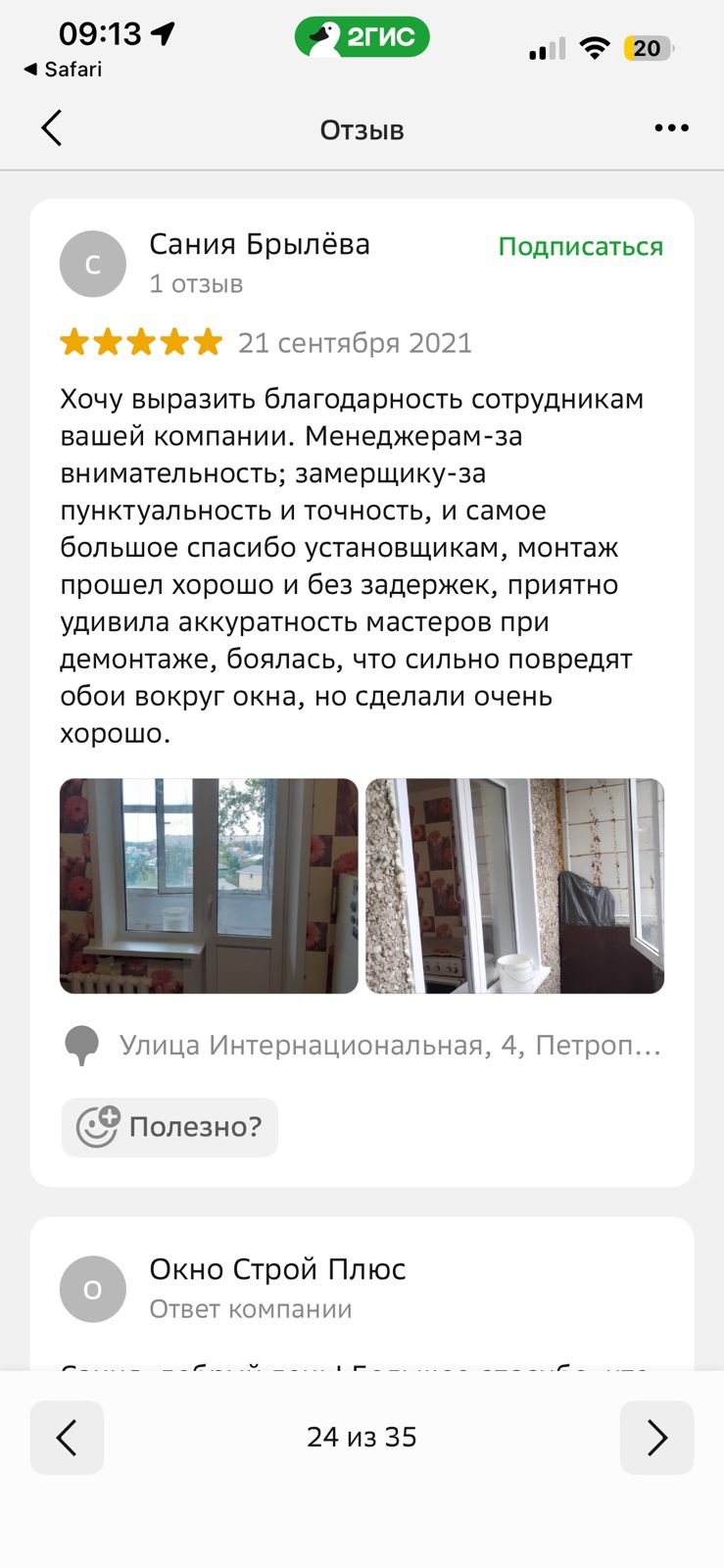
Task: Return to Safari from the status bar
Action: tap(64, 70)
